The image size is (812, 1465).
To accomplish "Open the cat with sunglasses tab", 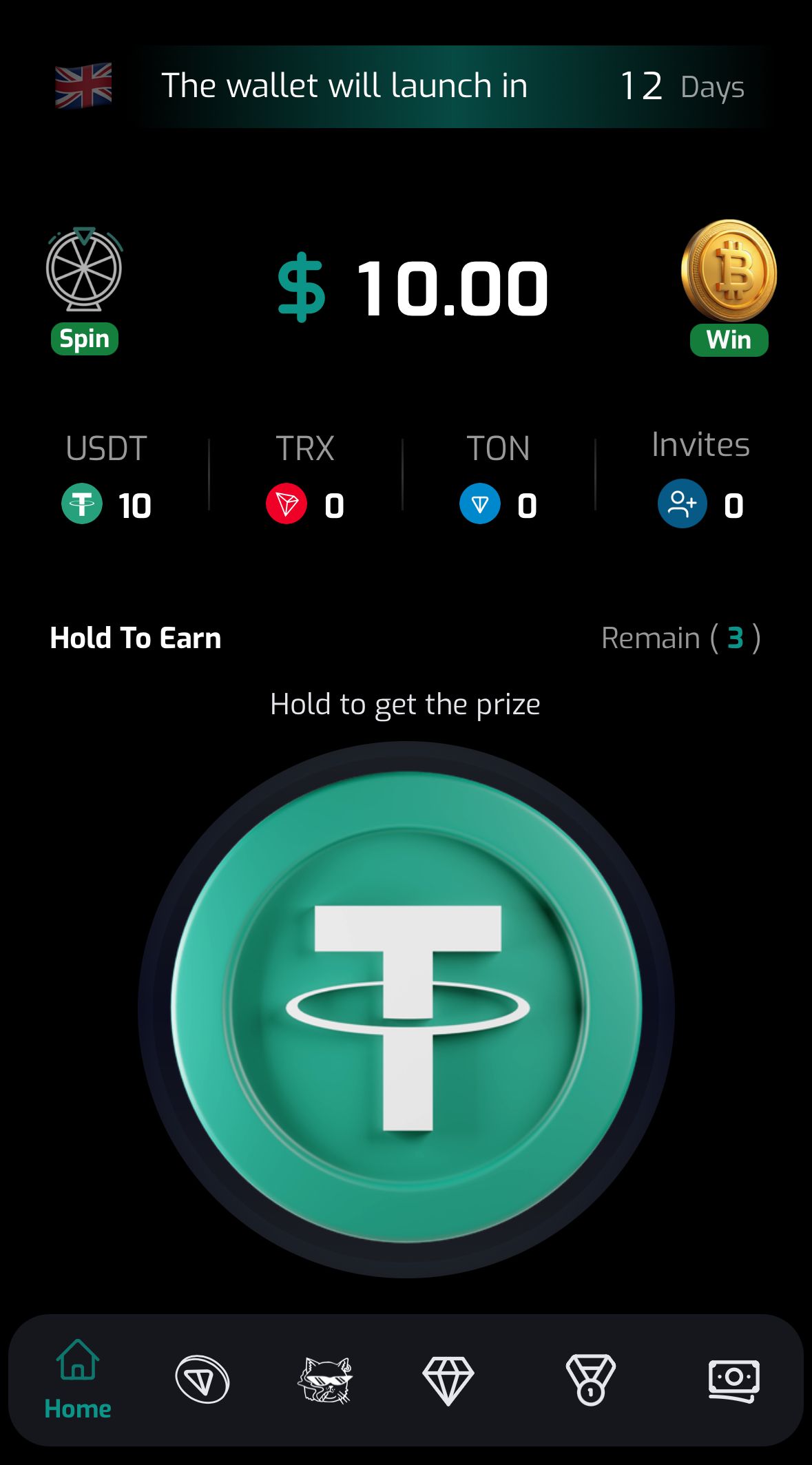I will click(325, 1379).
